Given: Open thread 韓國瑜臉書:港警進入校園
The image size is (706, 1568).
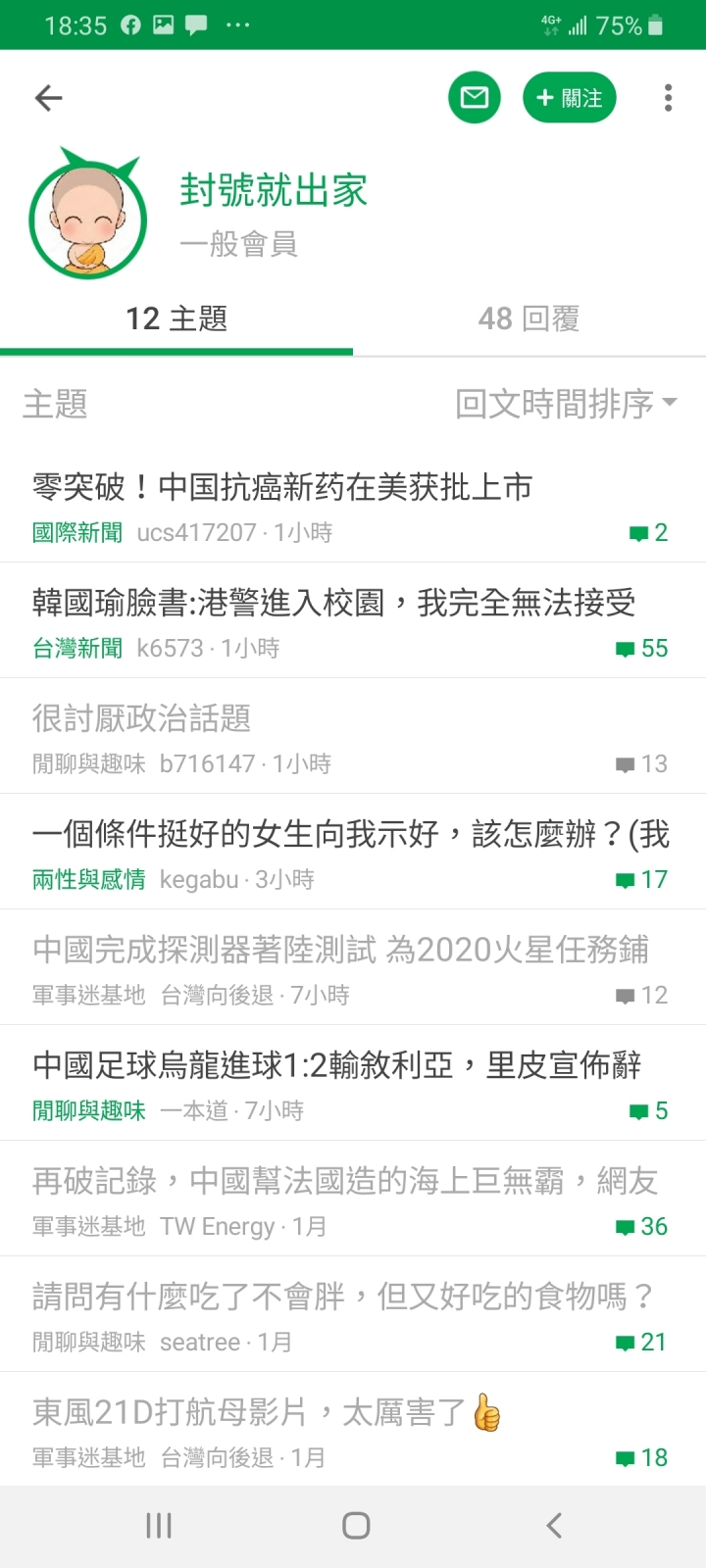Looking at the screenshot, I should click(x=333, y=603).
